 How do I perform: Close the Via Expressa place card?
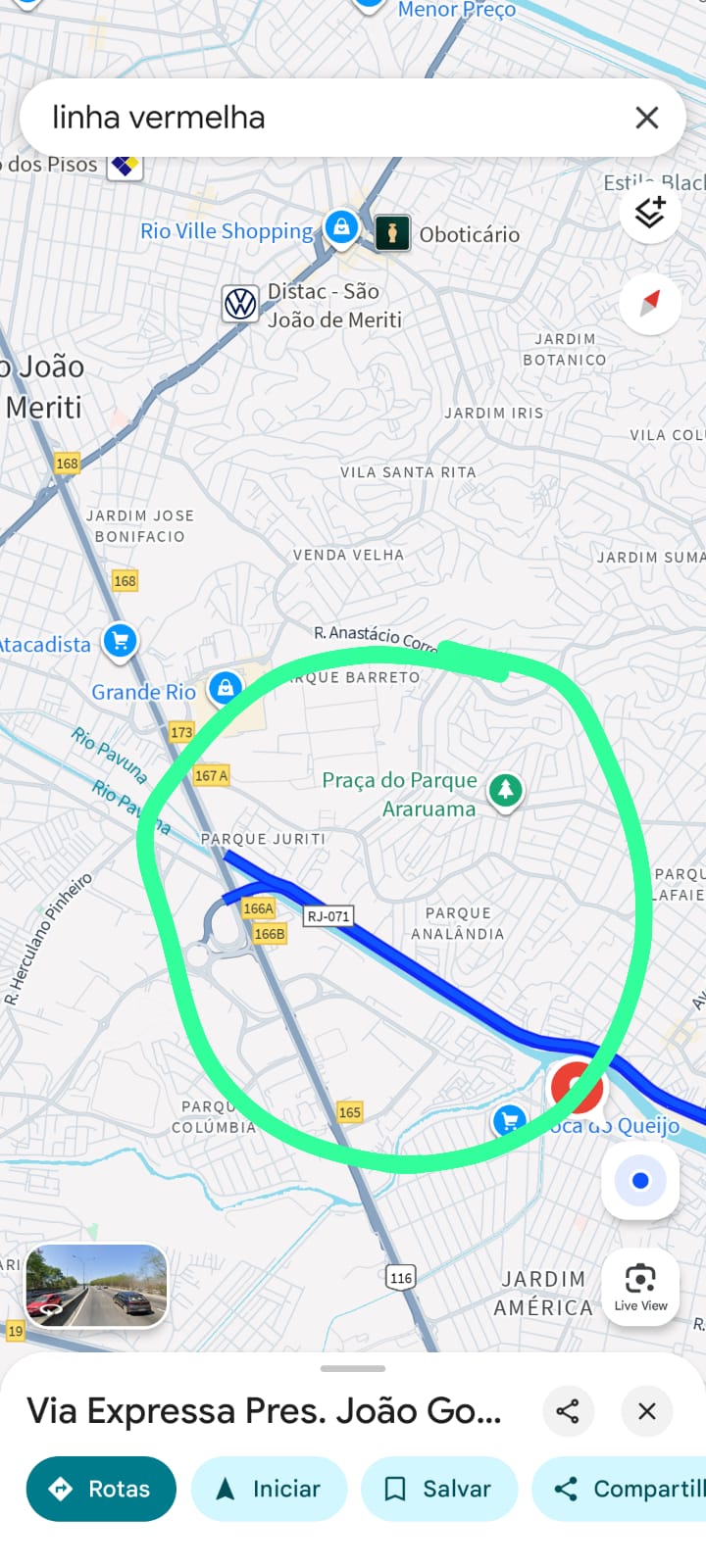pyautogui.click(x=647, y=1411)
